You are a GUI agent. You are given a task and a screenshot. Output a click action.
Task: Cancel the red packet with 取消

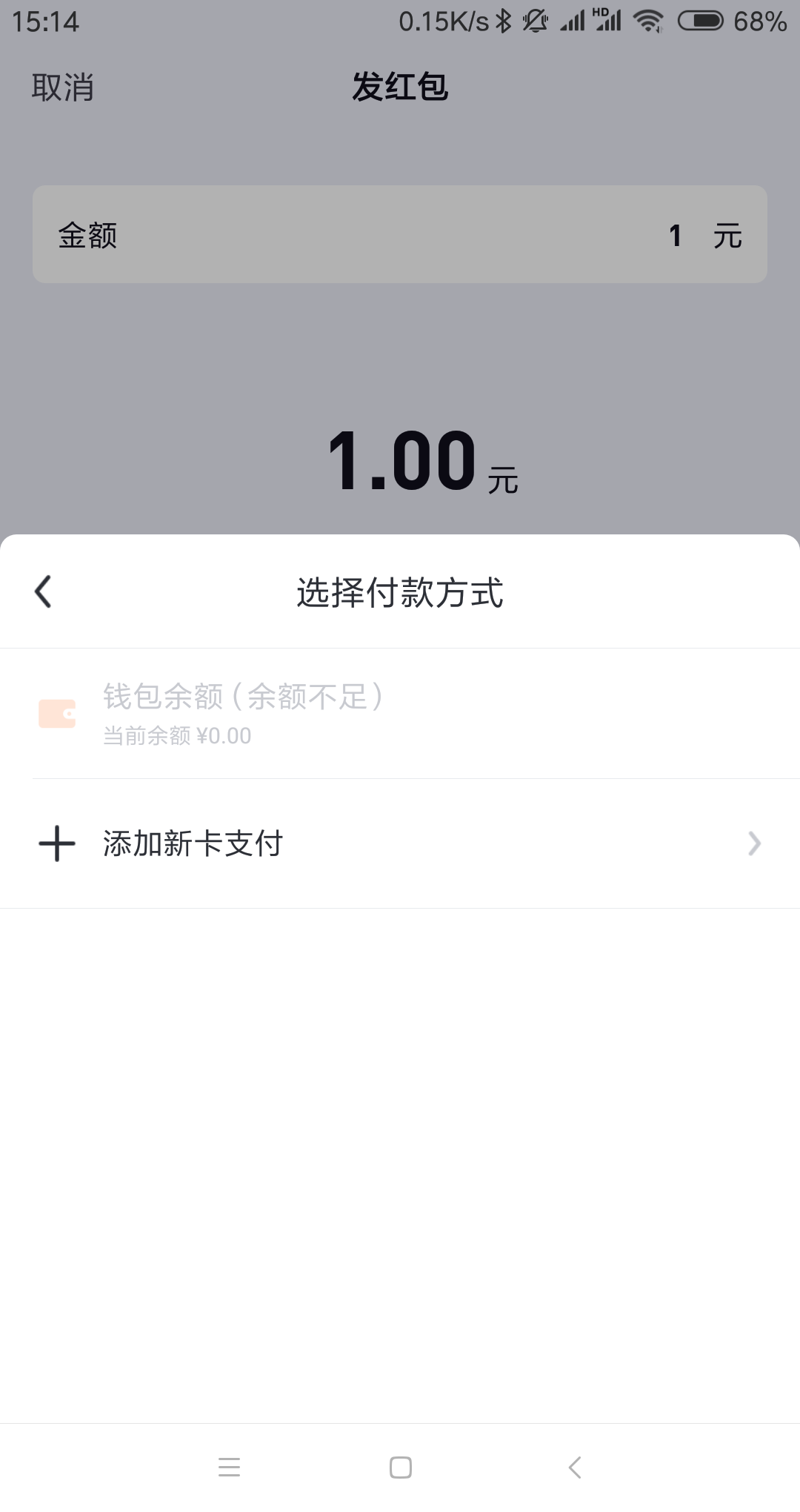[61, 88]
